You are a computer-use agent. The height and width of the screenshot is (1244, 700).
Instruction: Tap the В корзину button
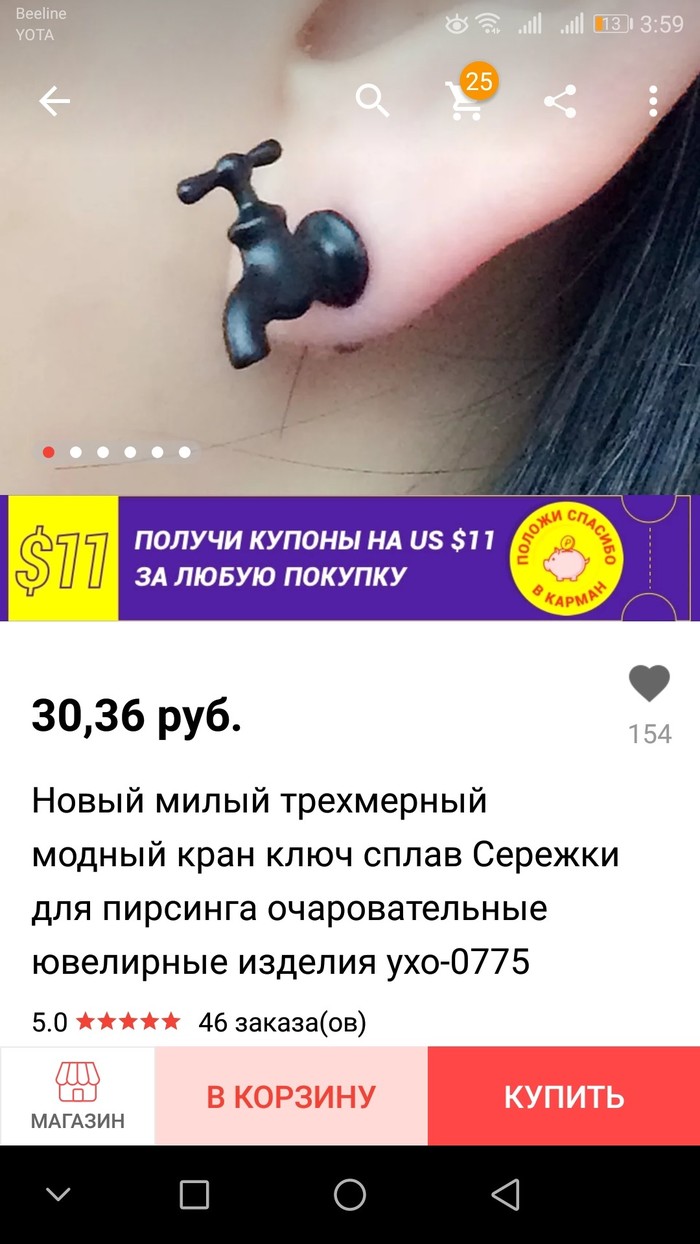(x=291, y=1096)
